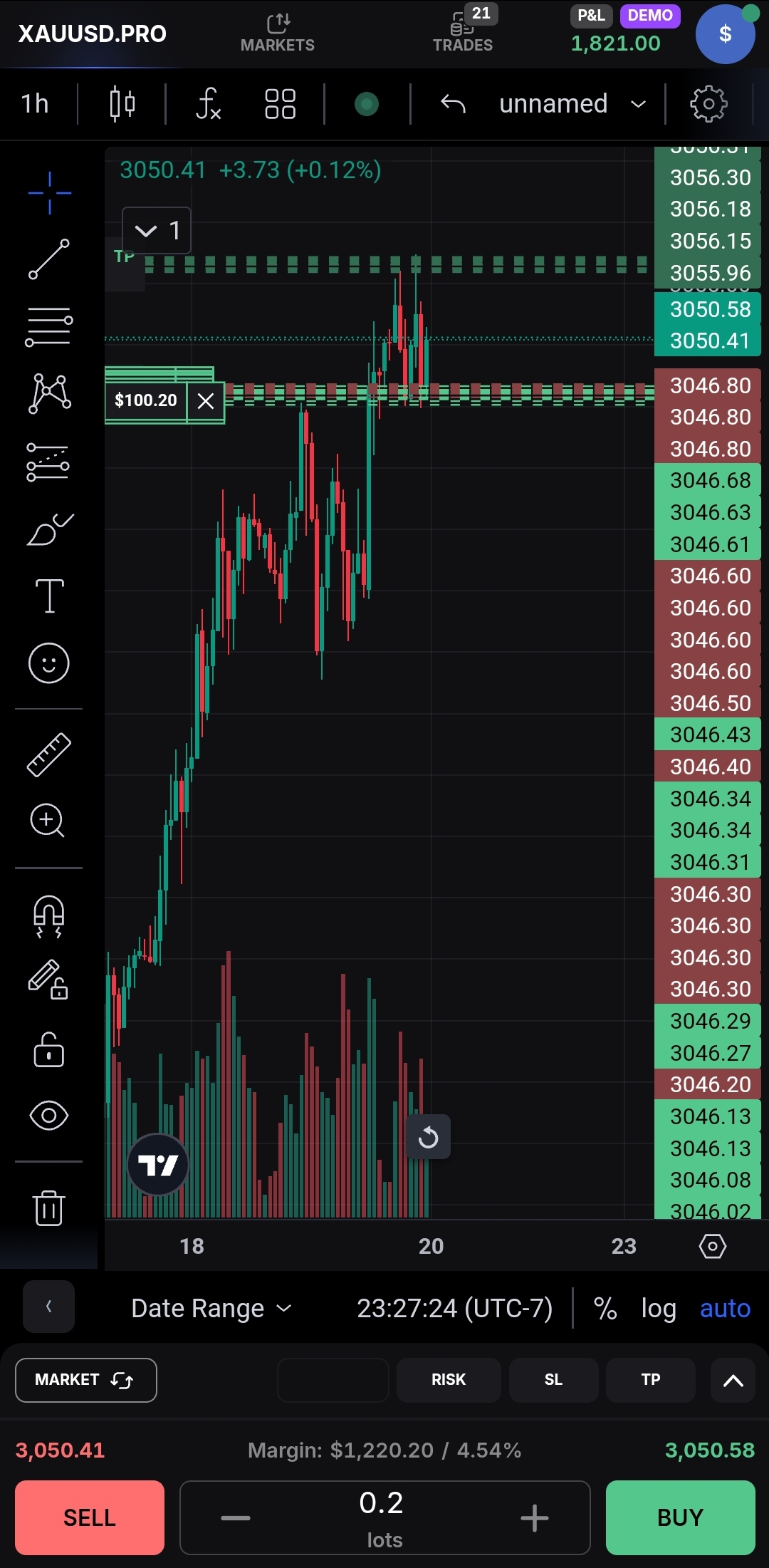Tap the BUY button
This screenshot has height=1568, width=769.
pyautogui.click(x=680, y=1517)
